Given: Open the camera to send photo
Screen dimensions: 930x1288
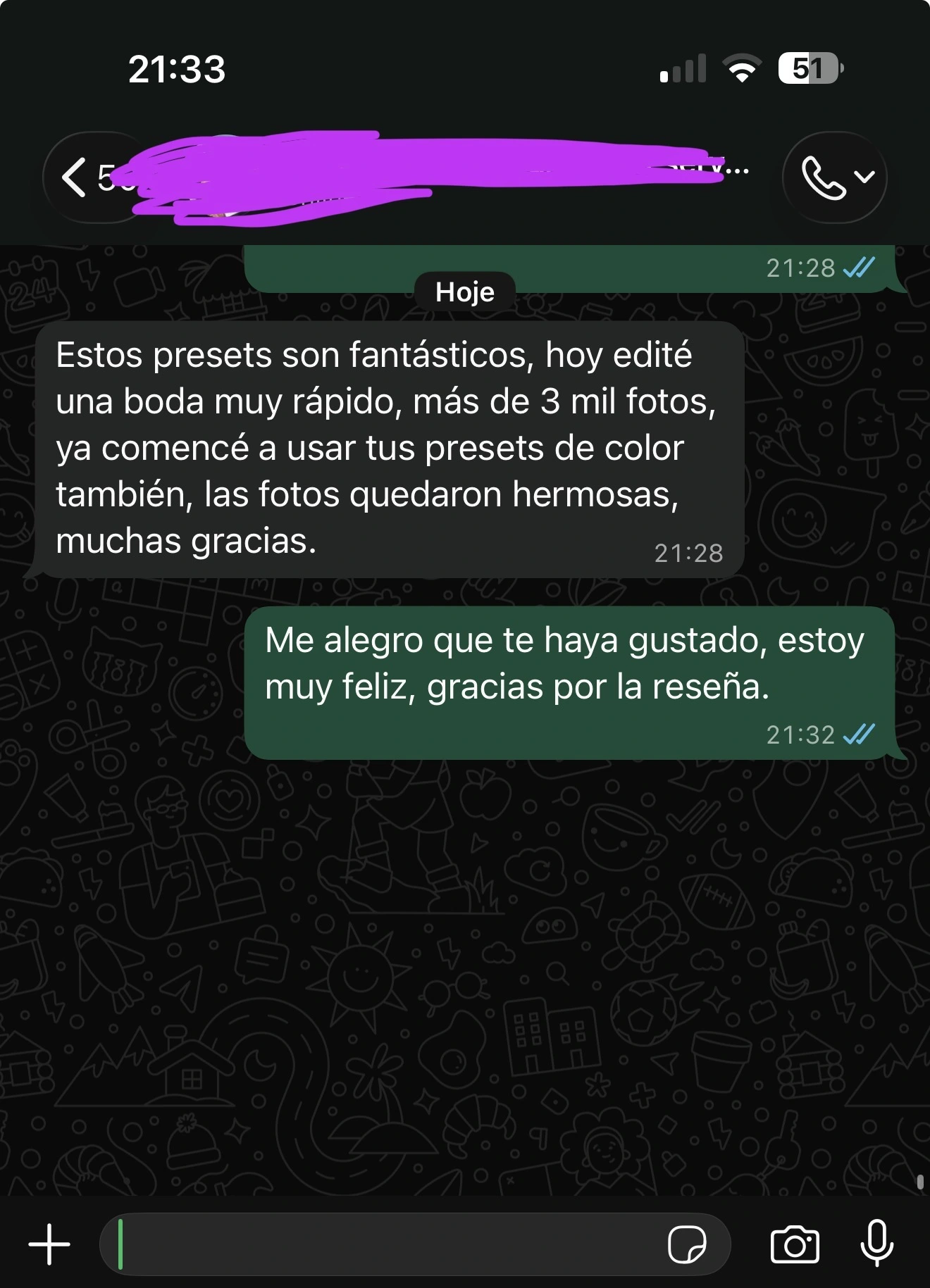Looking at the screenshot, I should pos(795,1244).
